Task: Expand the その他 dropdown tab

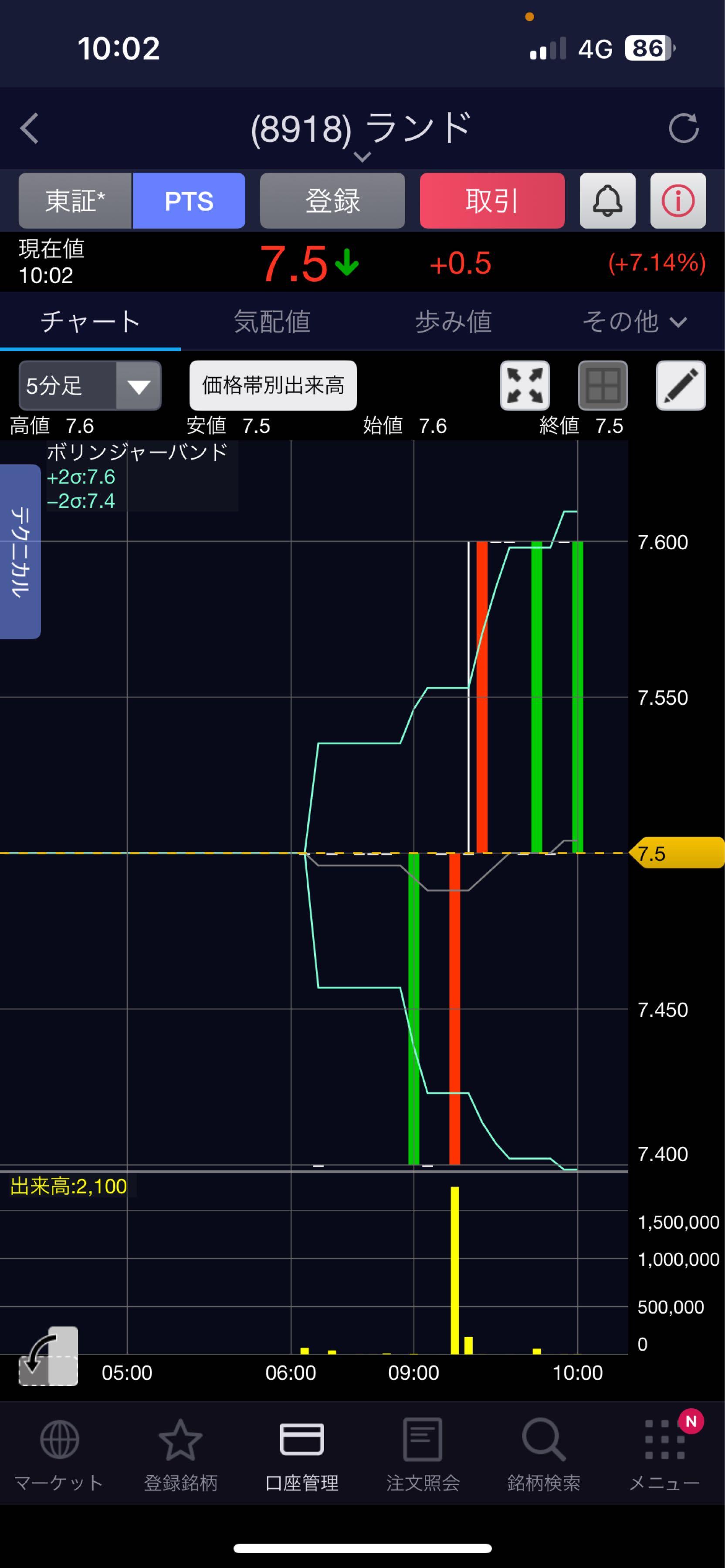Action: (634, 321)
